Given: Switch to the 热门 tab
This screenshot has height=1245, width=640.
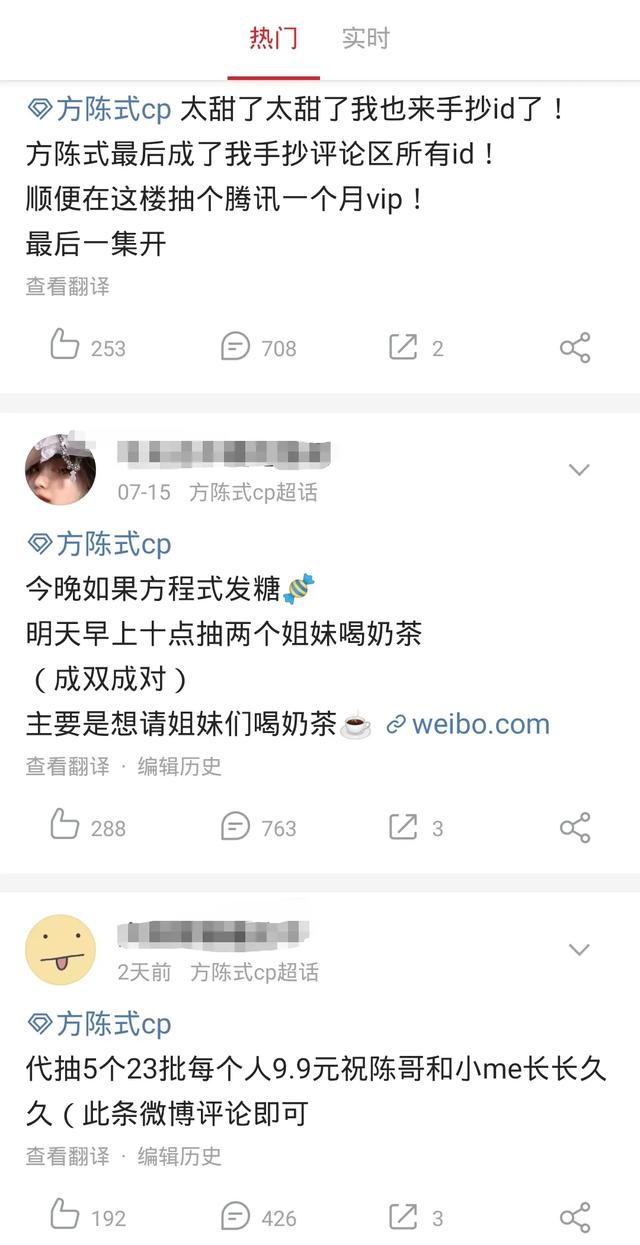Looking at the screenshot, I should (x=273, y=39).
